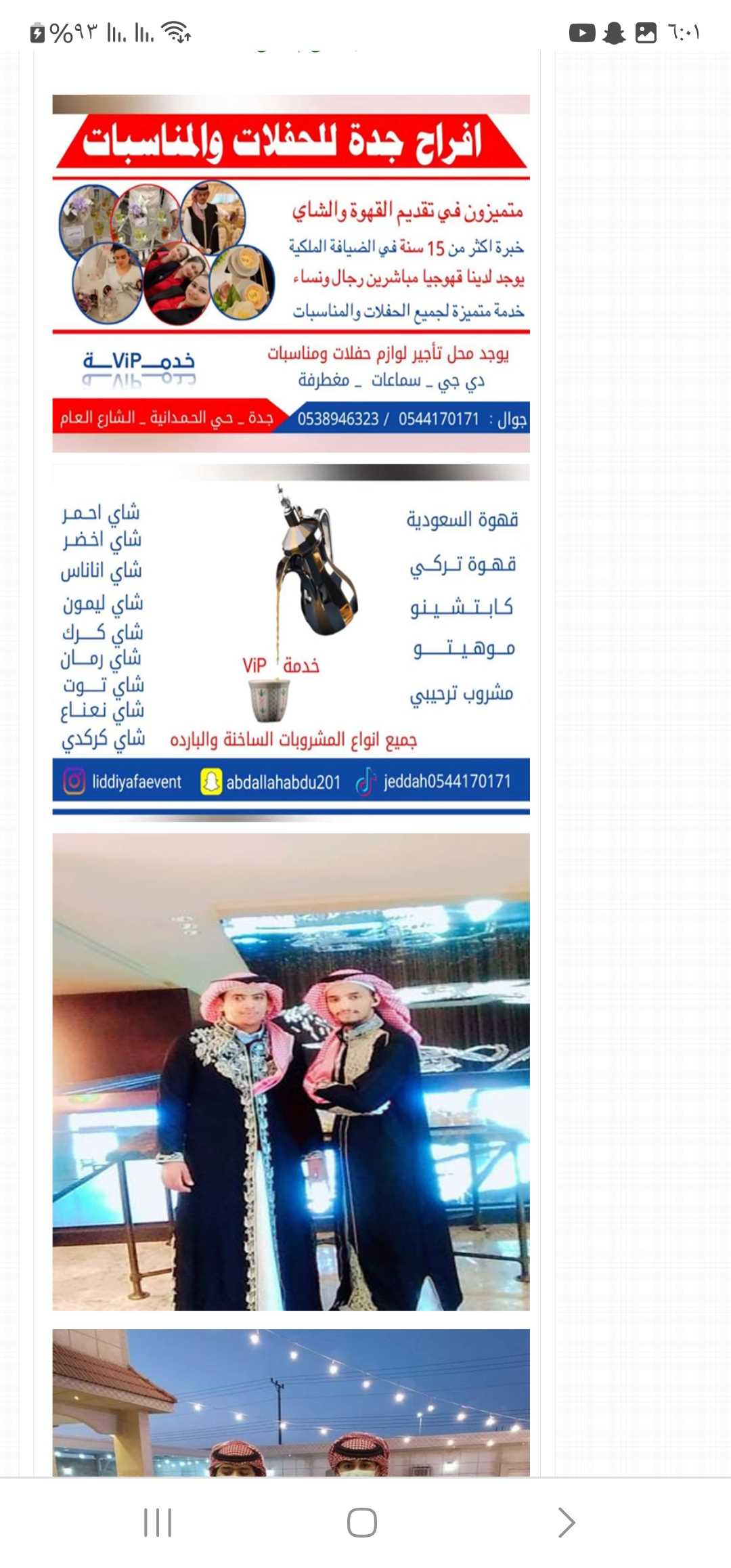Open the recent apps view
This screenshot has width=731, height=1568.
(158, 1523)
